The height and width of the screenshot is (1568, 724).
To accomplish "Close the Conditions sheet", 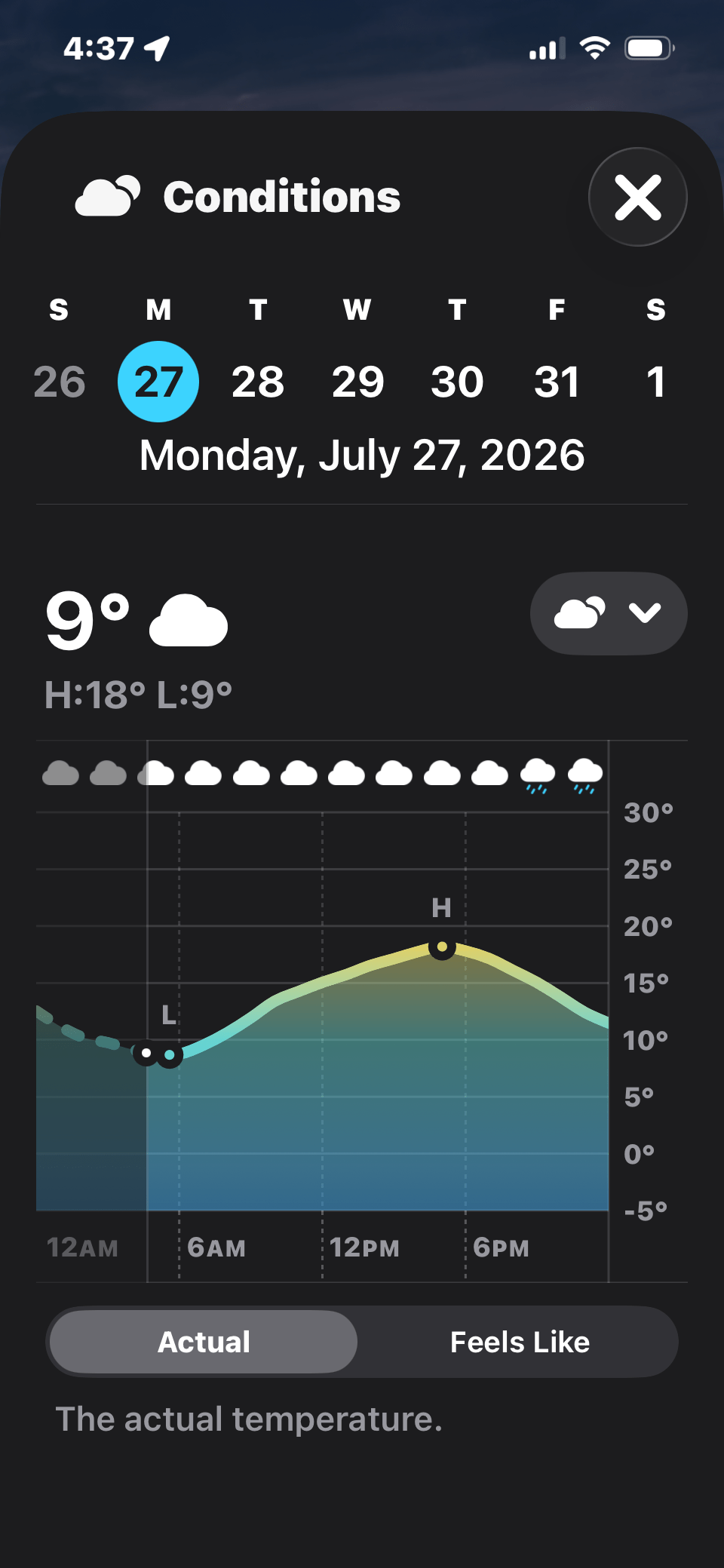I will (638, 197).
